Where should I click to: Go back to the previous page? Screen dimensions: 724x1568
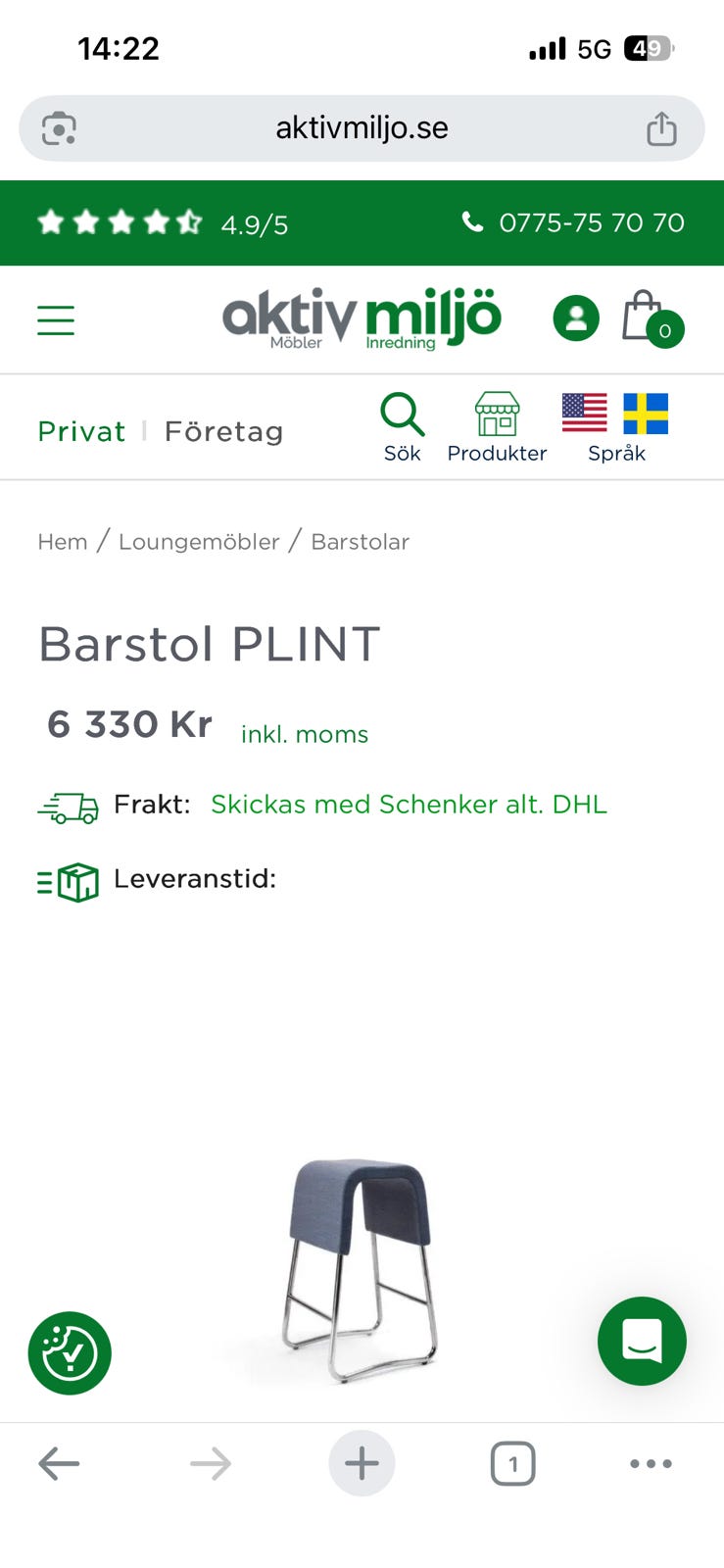[x=59, y=1464]
